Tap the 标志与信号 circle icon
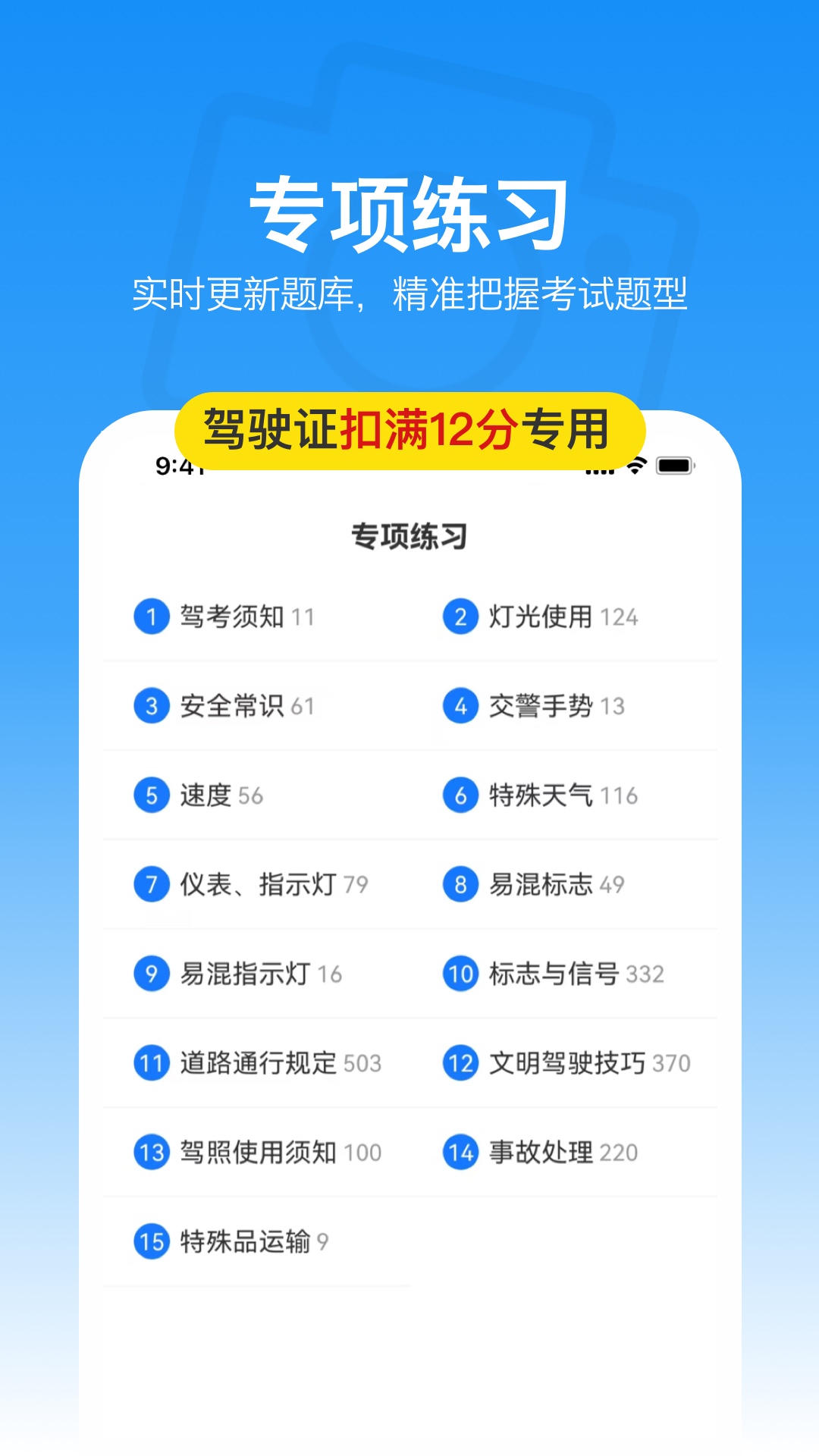 pos(460,974)
